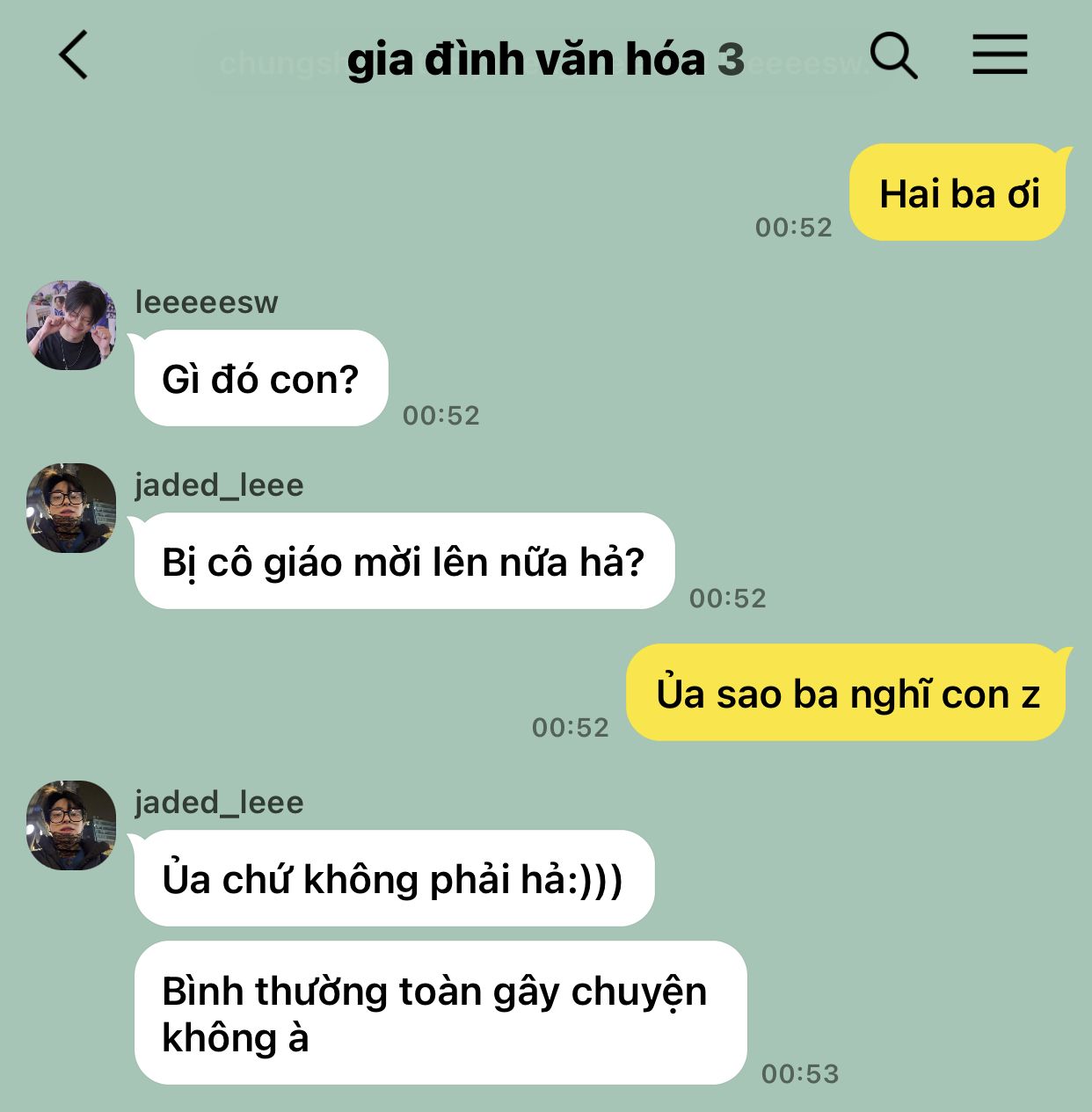Open leeeeesw's profile picture
This screenshot has height=1112, width=1092.
click(x=71, y=325)
